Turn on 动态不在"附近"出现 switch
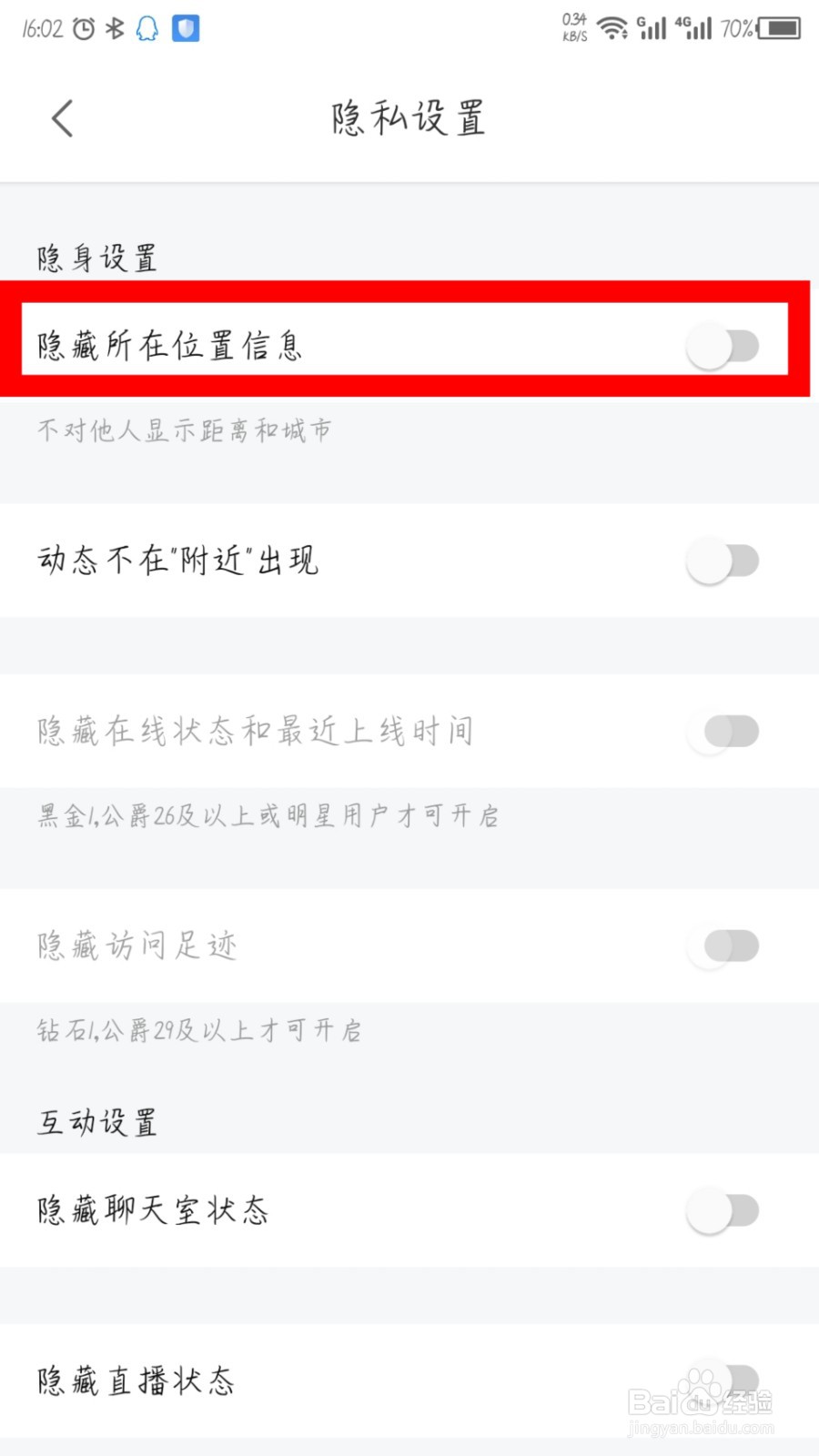The image size is (819, 1456). (723, 561)
